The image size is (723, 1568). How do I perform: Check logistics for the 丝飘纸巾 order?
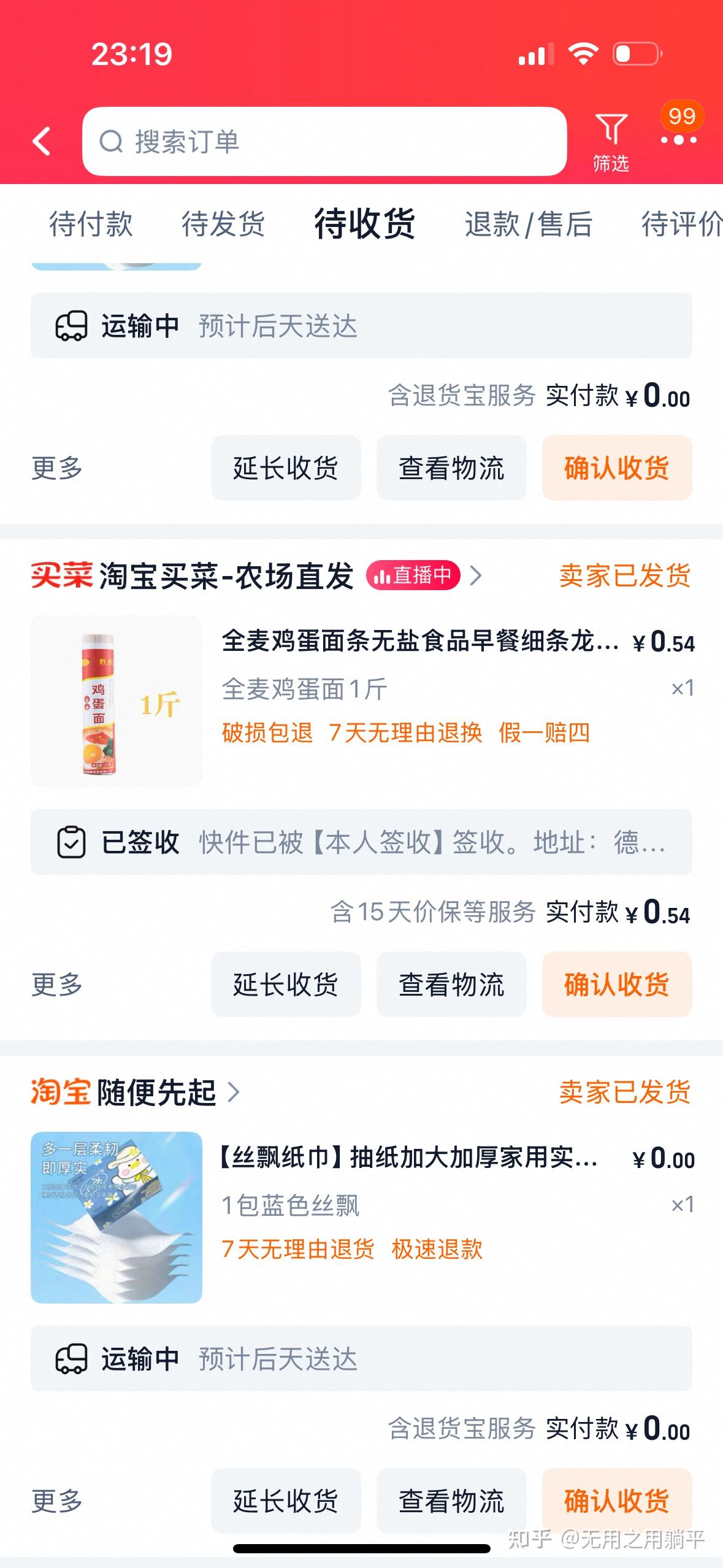point(451,1501)
